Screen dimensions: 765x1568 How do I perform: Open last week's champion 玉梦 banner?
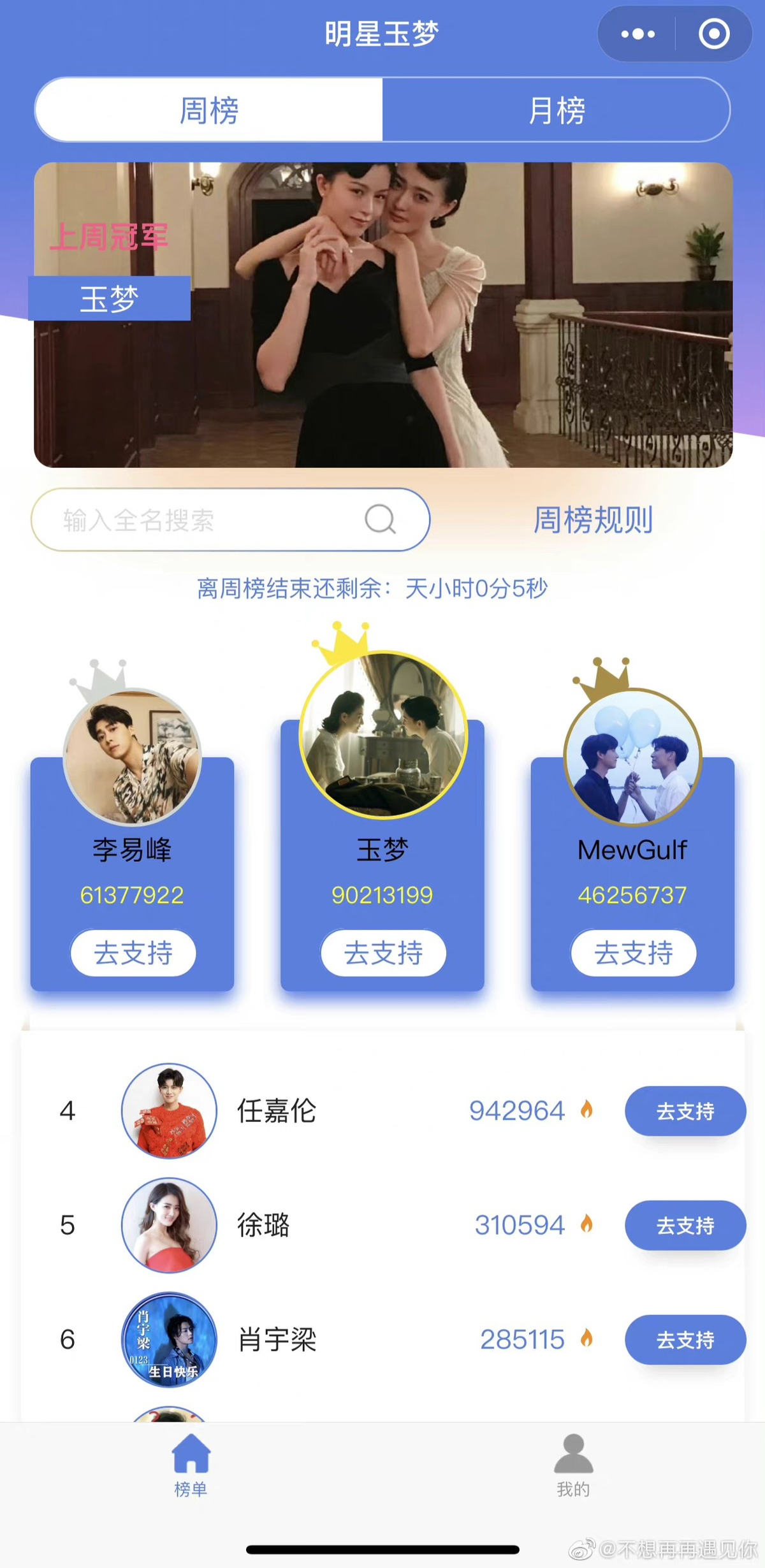pos(382,315)
